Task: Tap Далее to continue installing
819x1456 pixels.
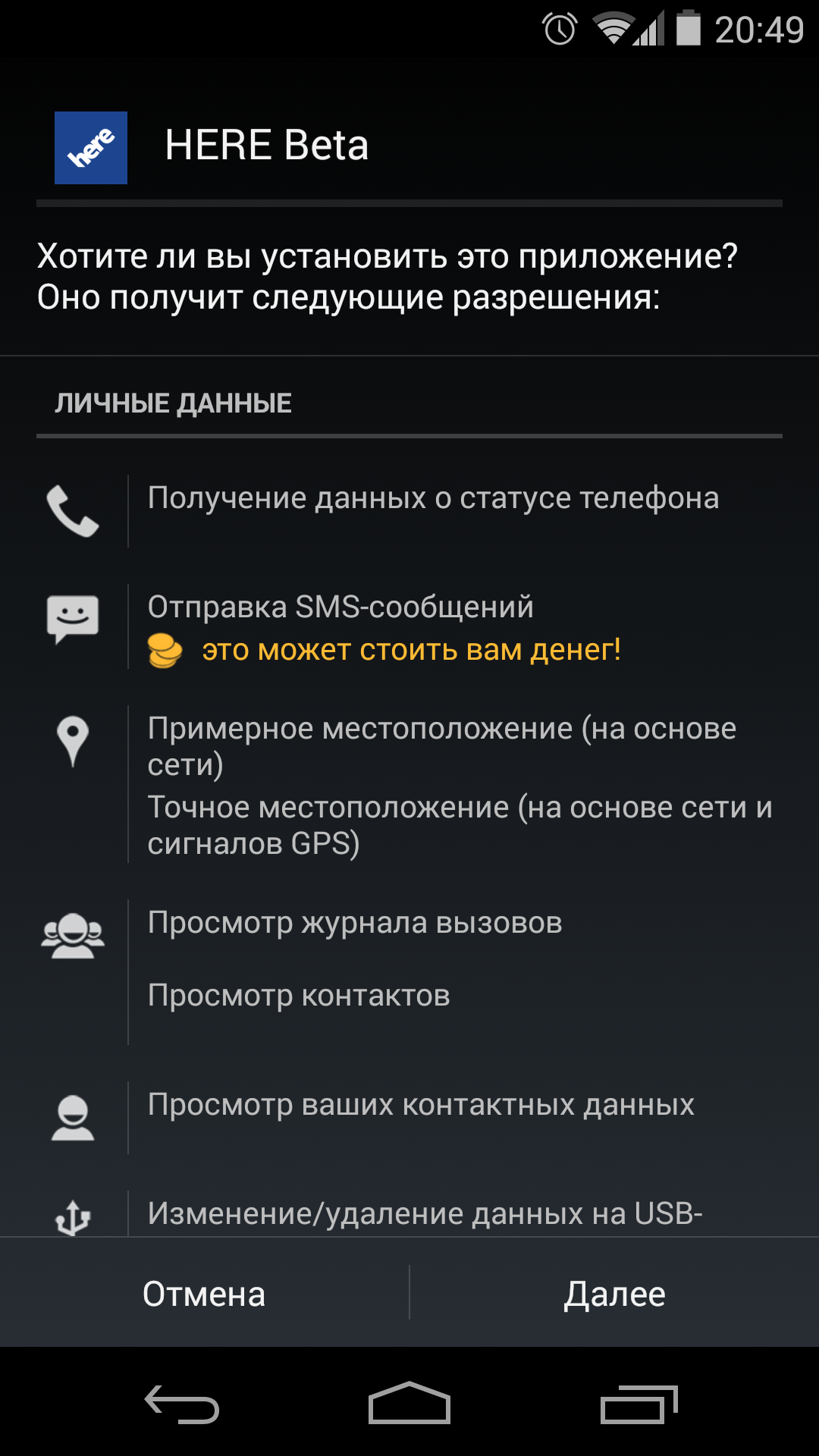Action: coord(615,1294)
